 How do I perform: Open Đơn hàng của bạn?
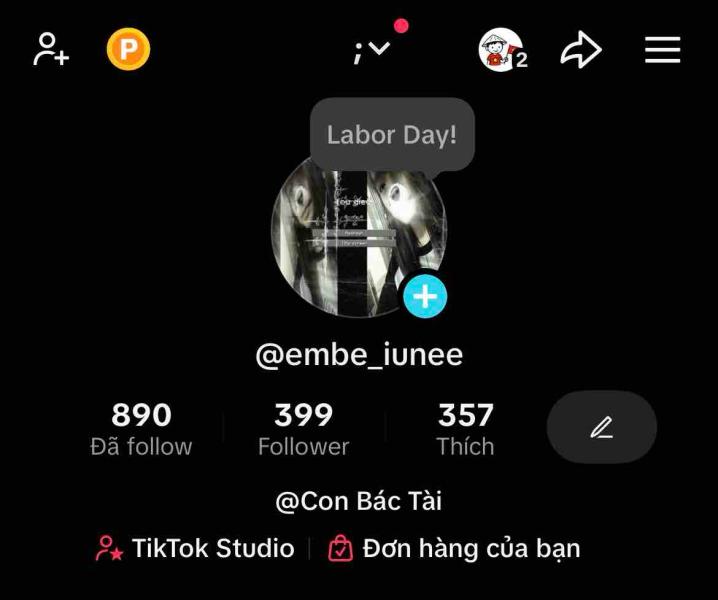point(455,548)
